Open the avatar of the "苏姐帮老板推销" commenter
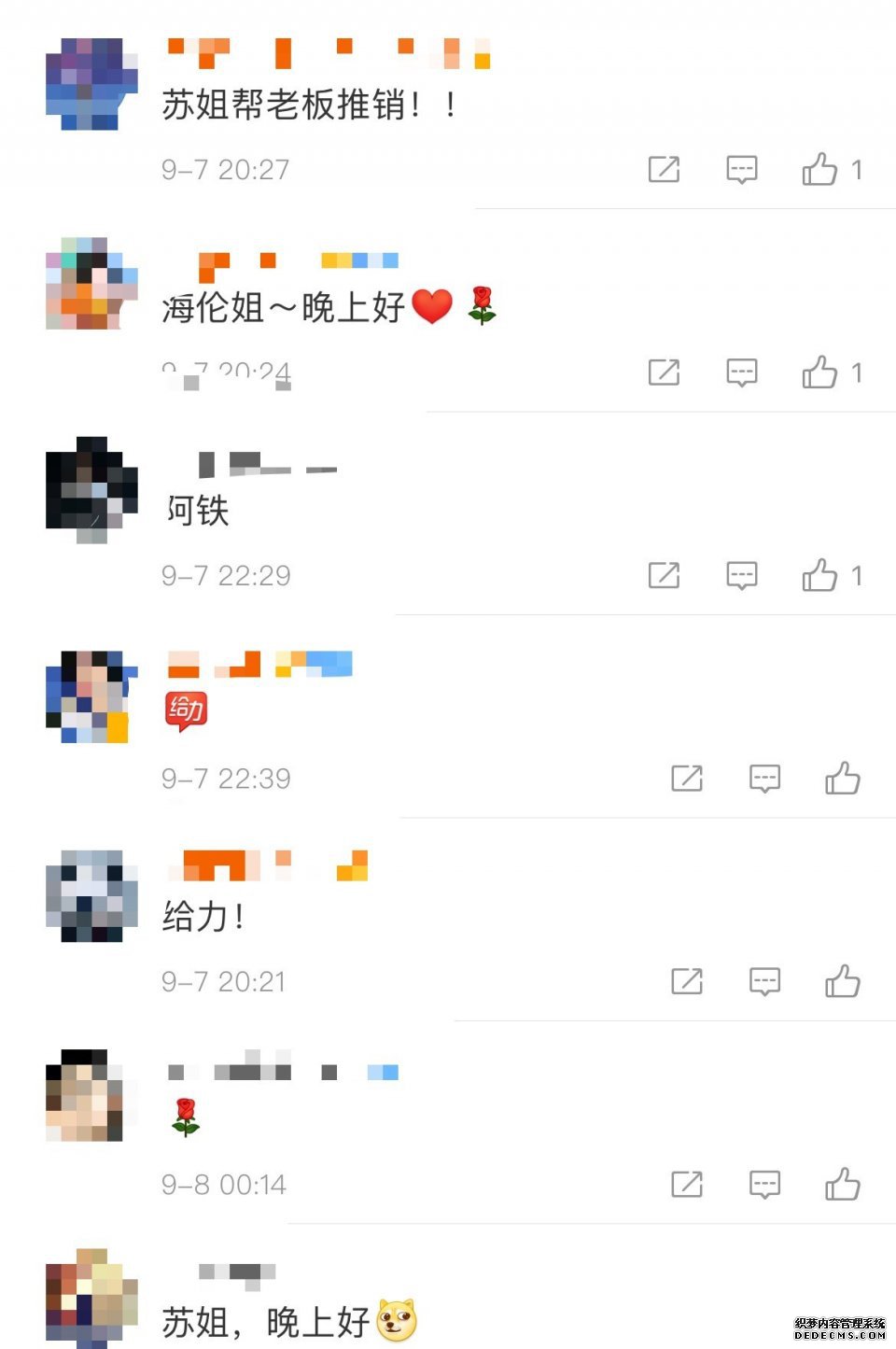 [91, 84]
